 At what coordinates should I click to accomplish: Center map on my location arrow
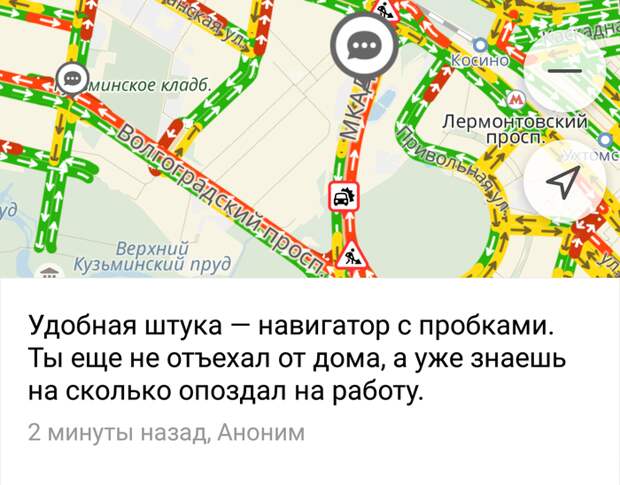coord(565,184)
